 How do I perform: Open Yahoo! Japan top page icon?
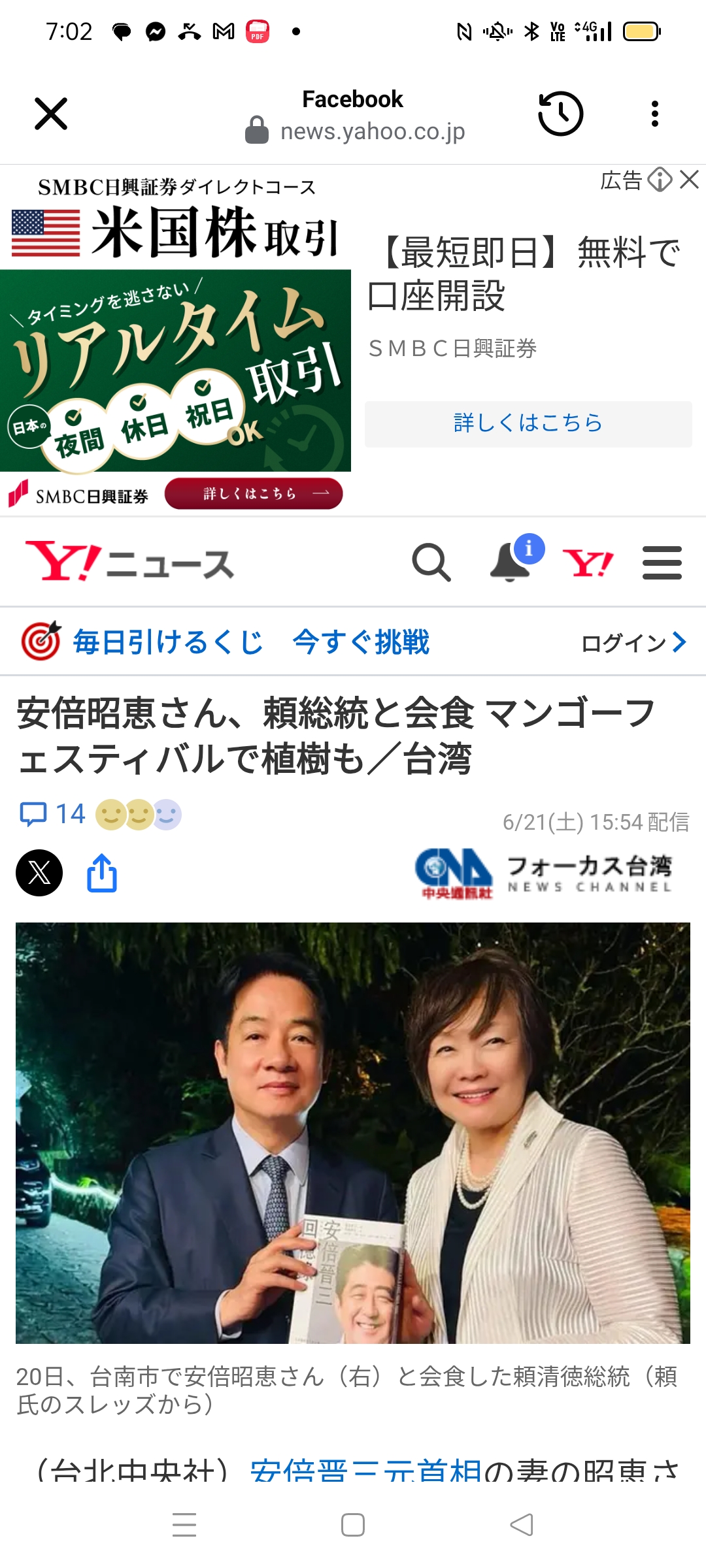pos(588,563)
